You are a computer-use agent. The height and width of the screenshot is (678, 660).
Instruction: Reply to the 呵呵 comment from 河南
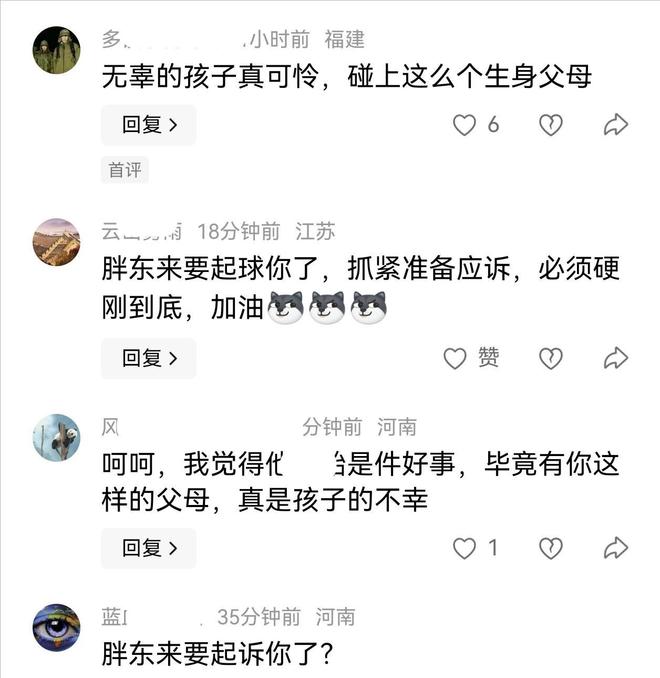pyautogui.click(x=148, y=548)
